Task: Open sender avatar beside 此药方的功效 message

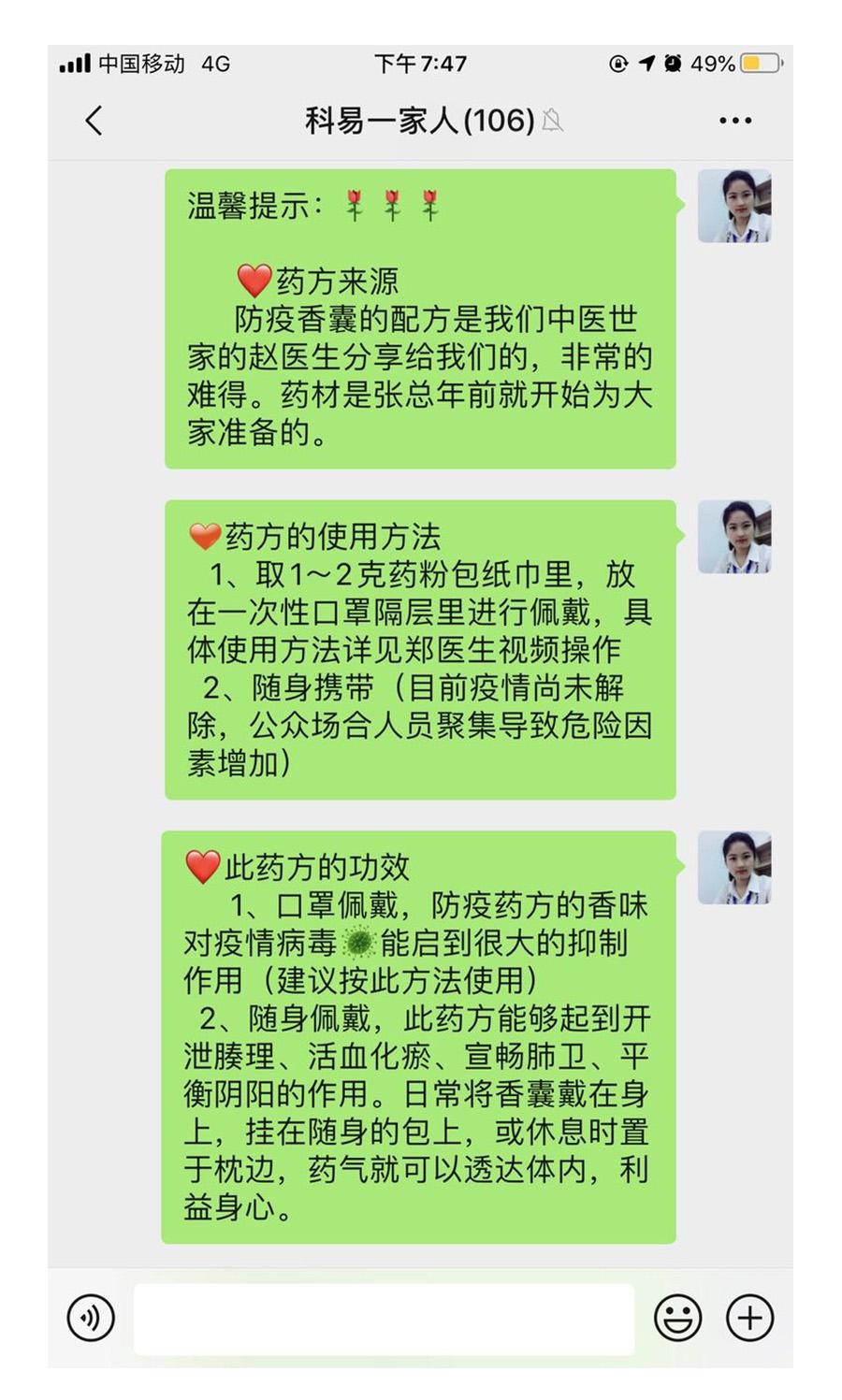Action: coord(734,868)
